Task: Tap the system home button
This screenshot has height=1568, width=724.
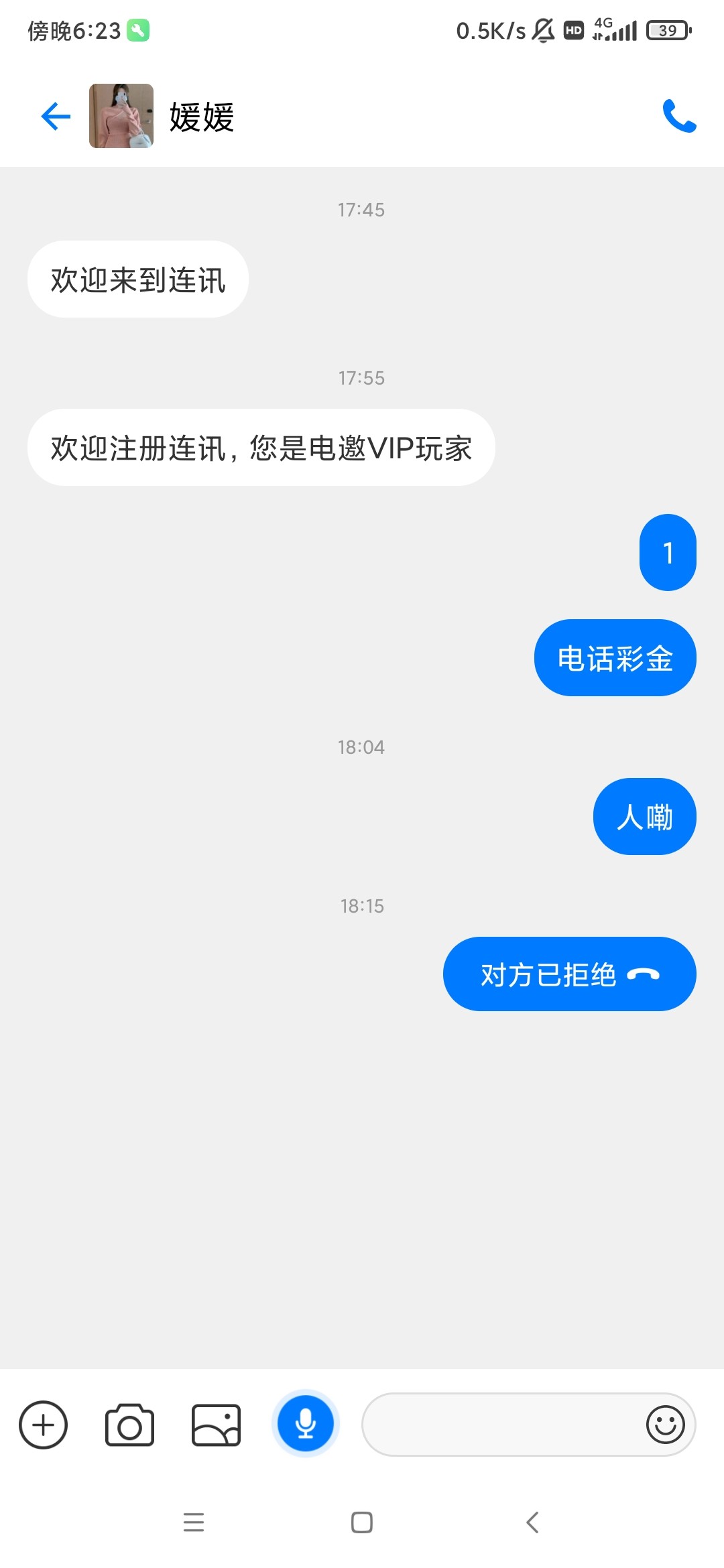Action: 362,1522
